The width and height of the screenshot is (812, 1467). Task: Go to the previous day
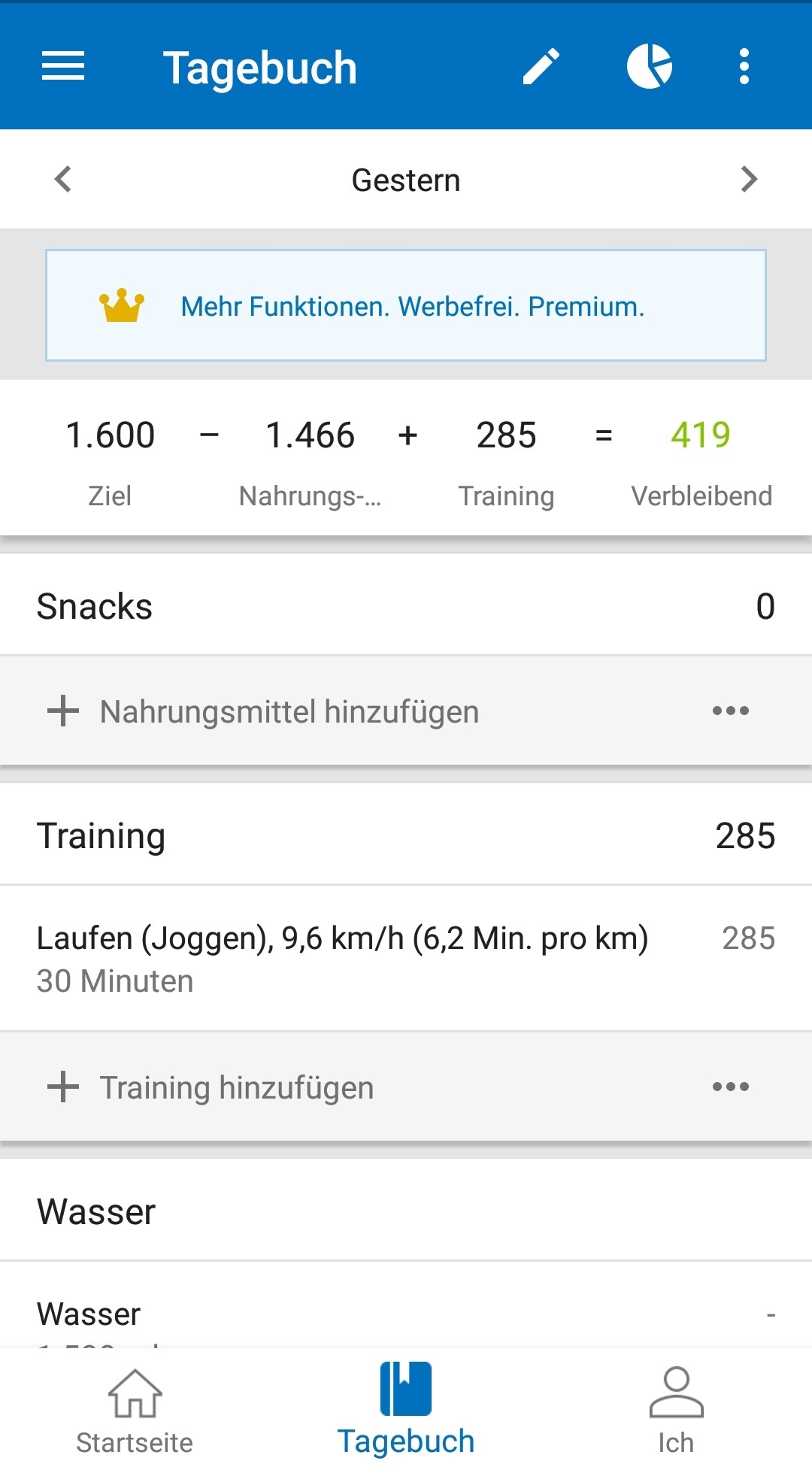[63, 180]
